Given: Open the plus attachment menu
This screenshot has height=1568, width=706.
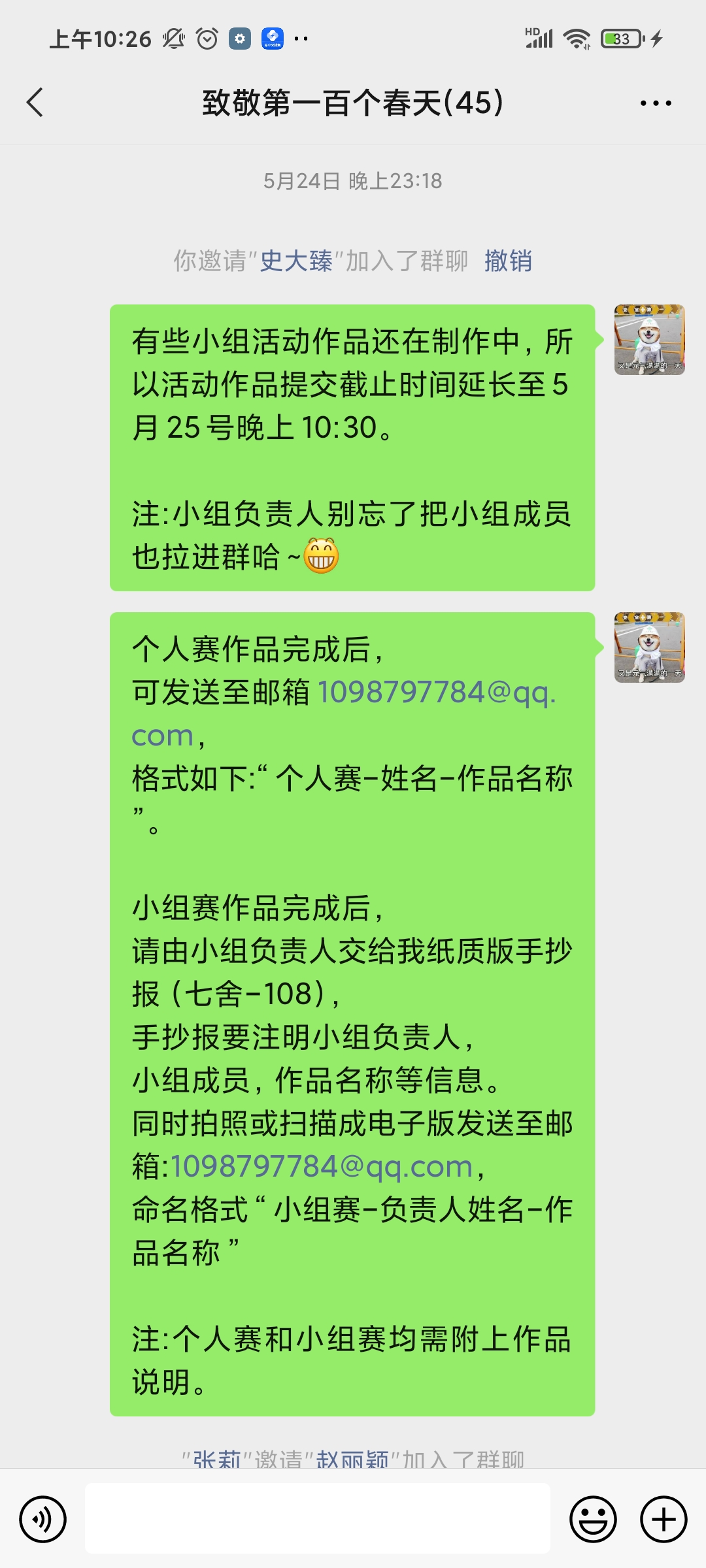Looking at the screenshot, I should 664,1519.
